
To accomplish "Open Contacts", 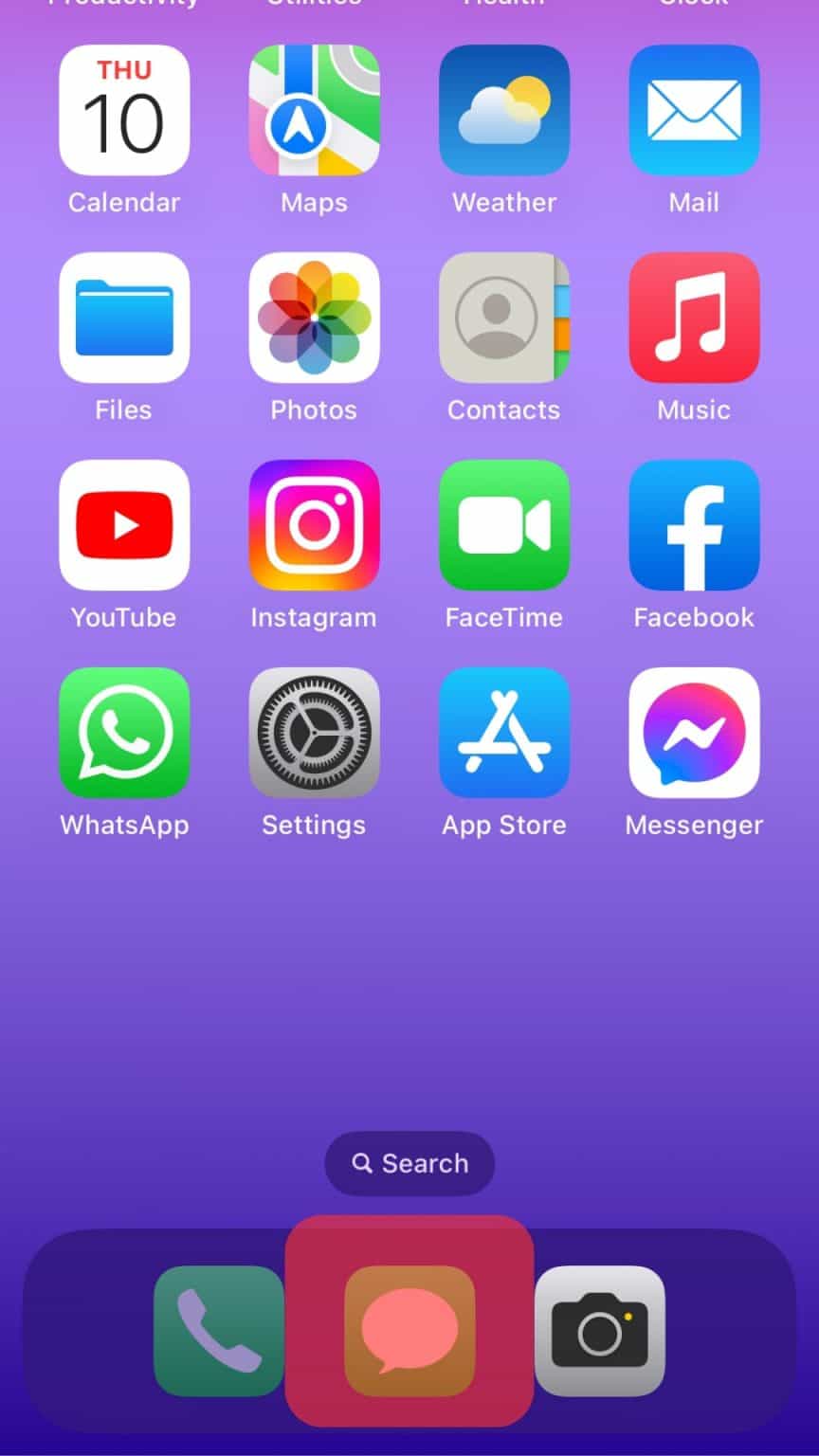I will [x=504, y=317].
